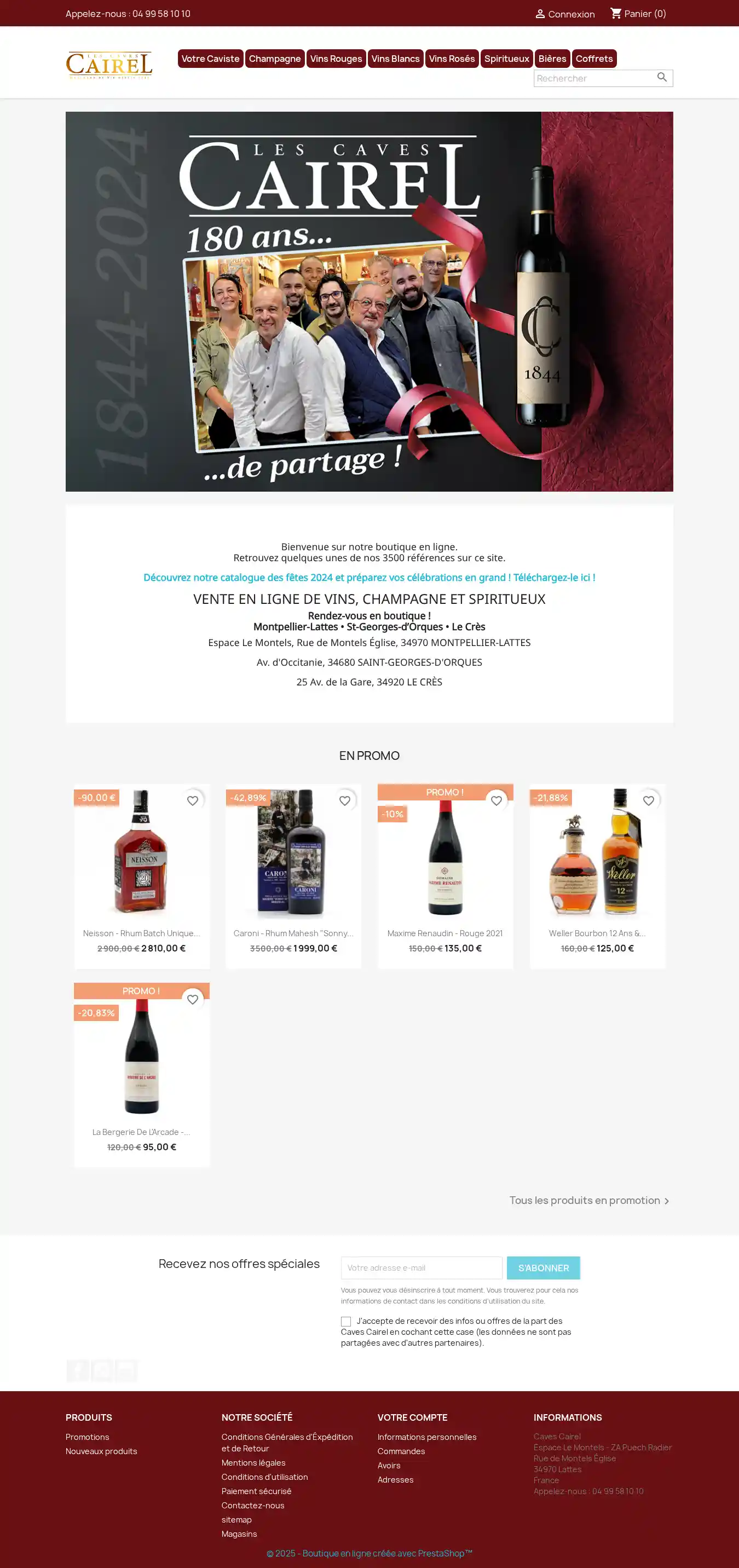This screenshot has width=739, height=1568.
Task: Tap the S'ABONNER button
Action: 543,1268
